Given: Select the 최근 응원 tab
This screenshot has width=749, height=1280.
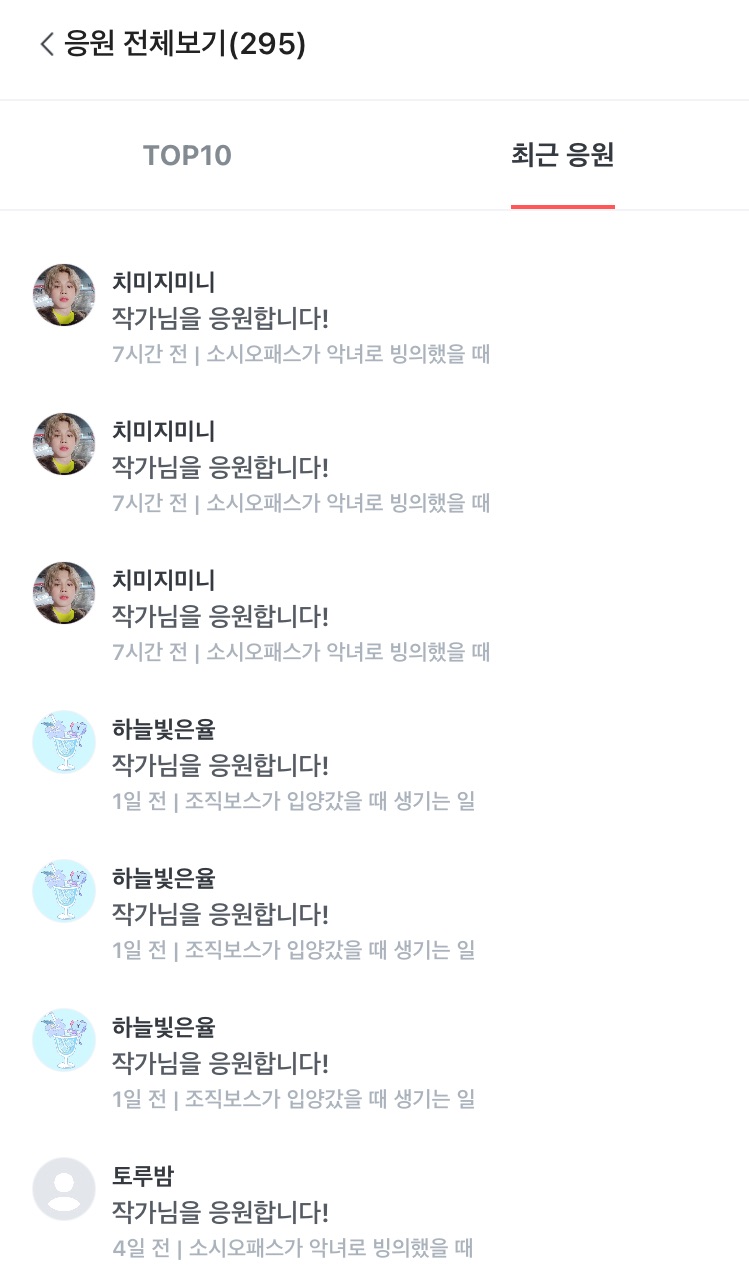Looking at the screenshot, I should pyautogui.click(x=562, y=156).
